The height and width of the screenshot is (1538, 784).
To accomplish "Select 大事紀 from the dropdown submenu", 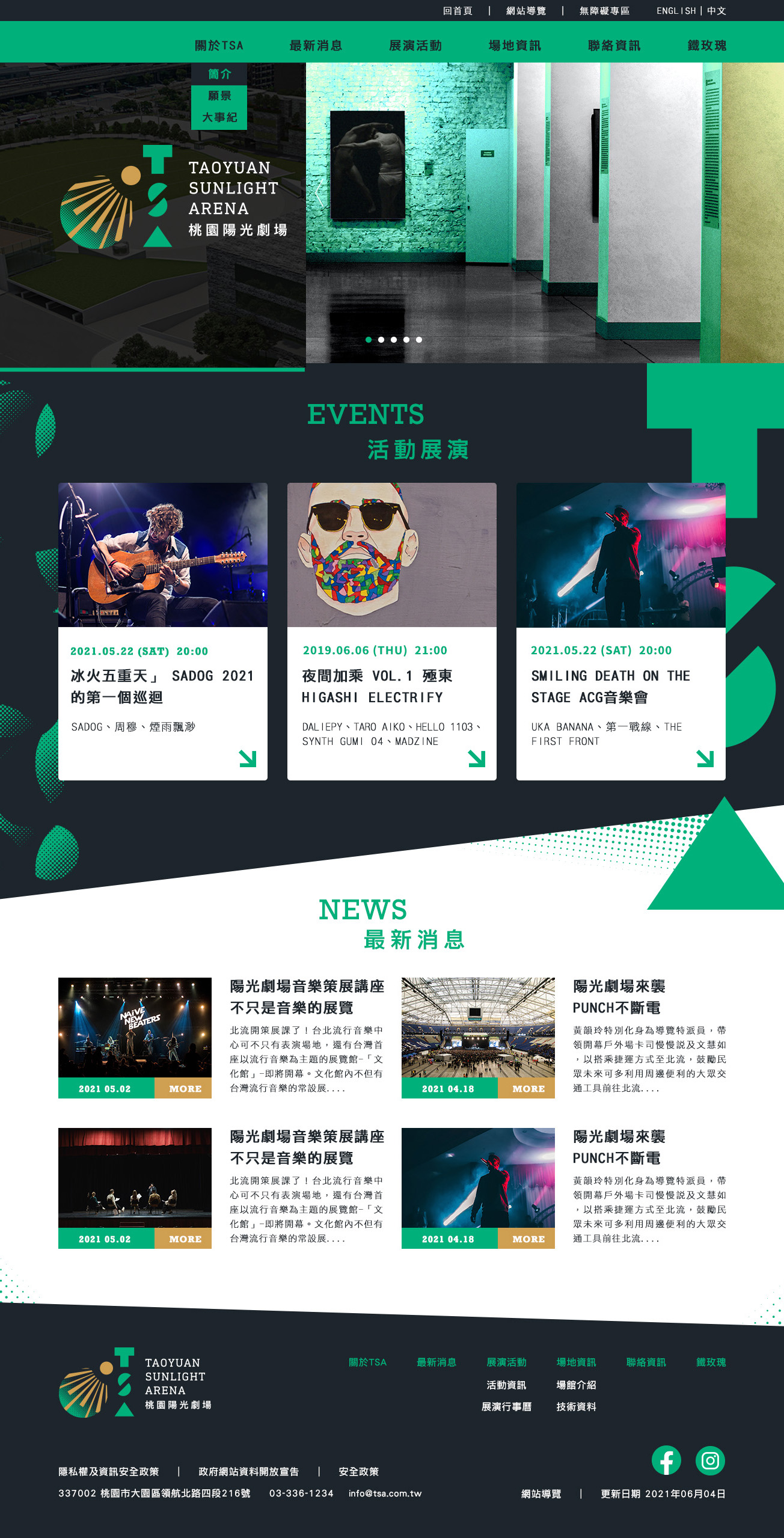I will coord(219,117).
